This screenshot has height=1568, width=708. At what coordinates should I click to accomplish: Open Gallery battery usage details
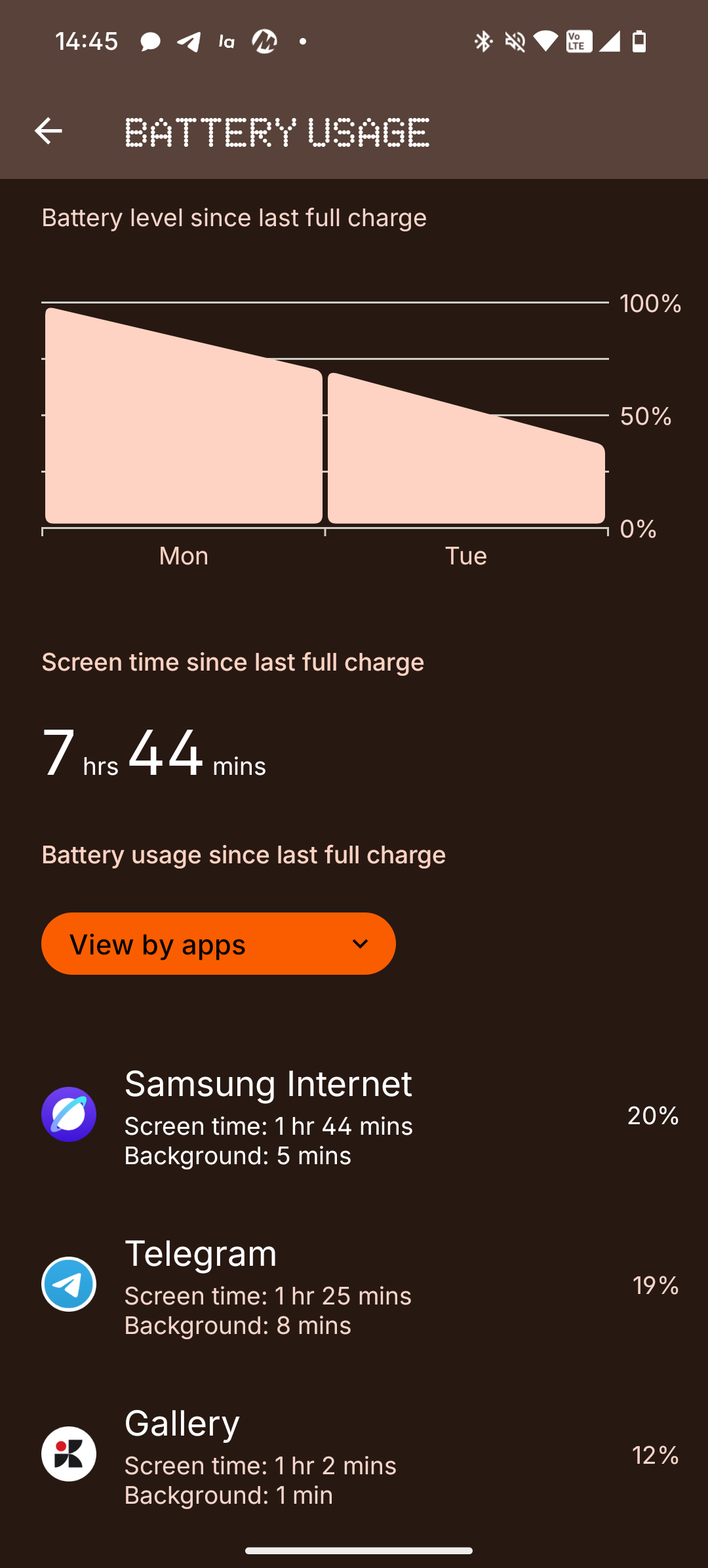pyautogui.click(x=354, y=1454)
